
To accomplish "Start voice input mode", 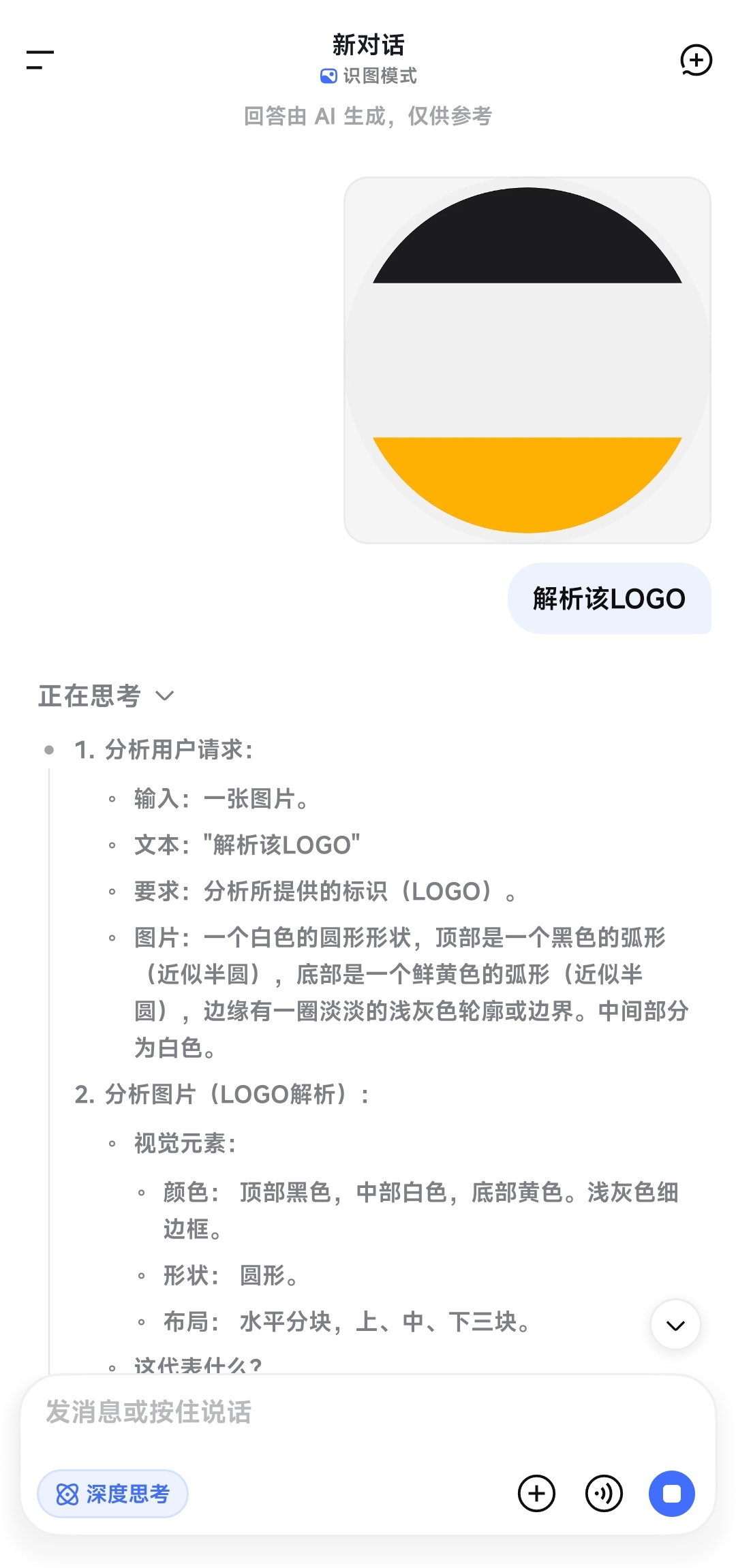I will tap(604, 1494).
